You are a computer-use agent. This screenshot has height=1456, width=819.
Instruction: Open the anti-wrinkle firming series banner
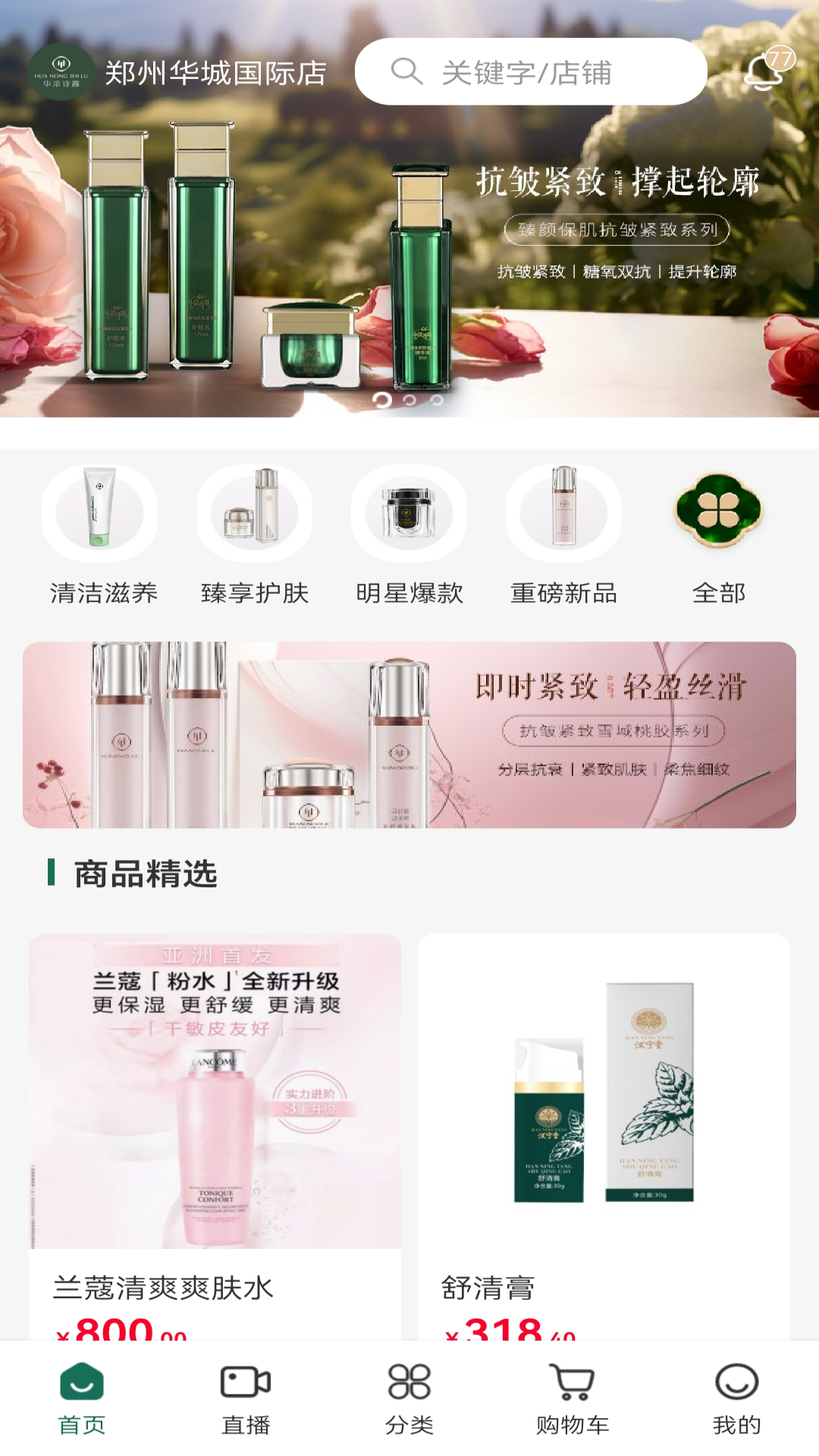409,250
